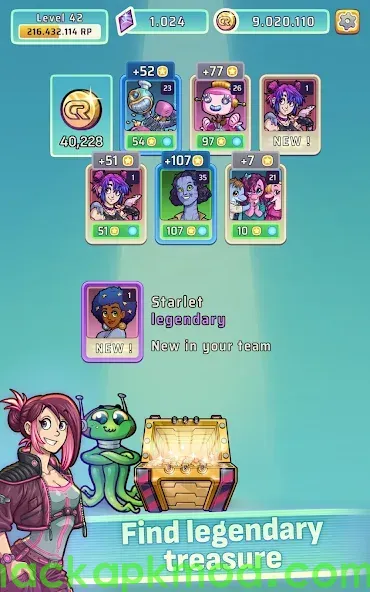Open the settings gear

click(x=347, y=22)
